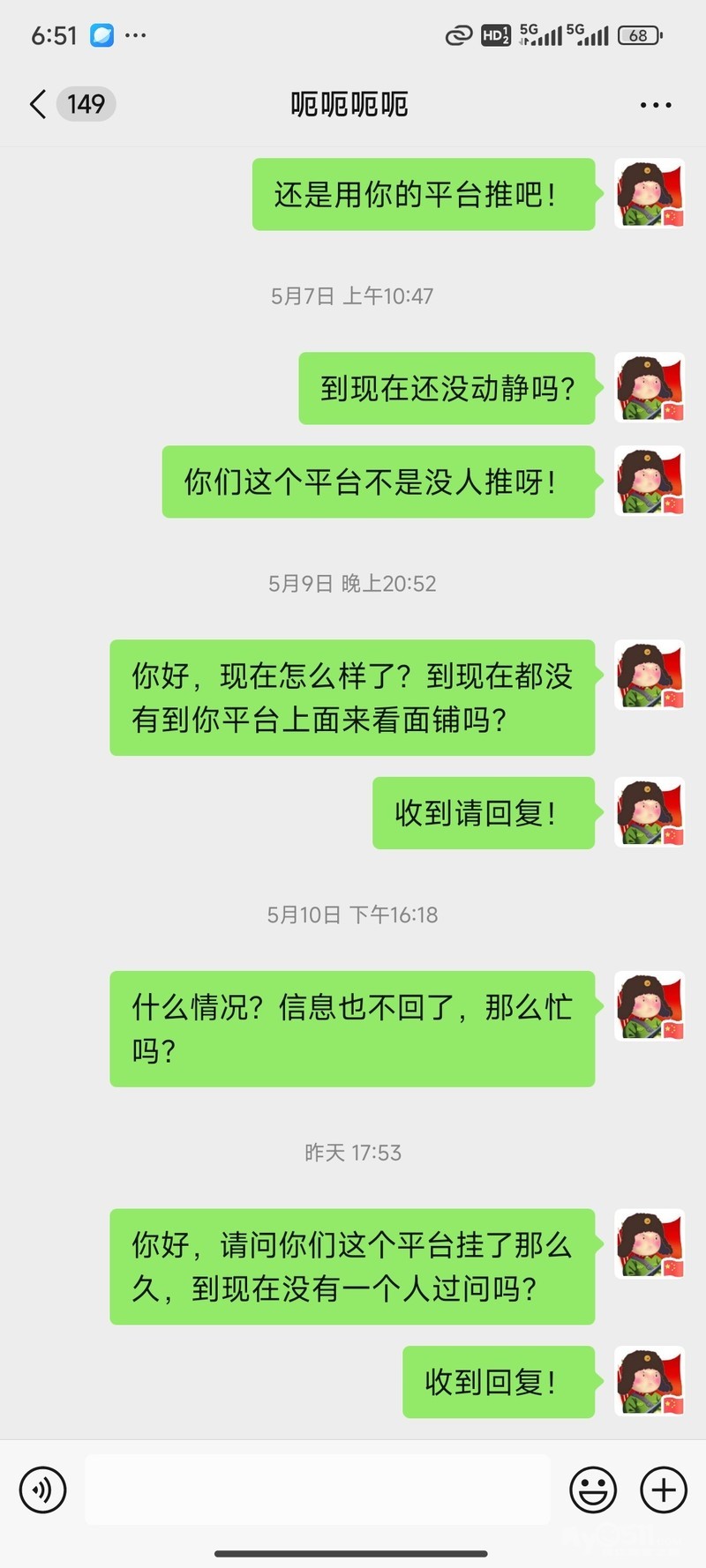Tap the message text field

[x=318, y=1490]
